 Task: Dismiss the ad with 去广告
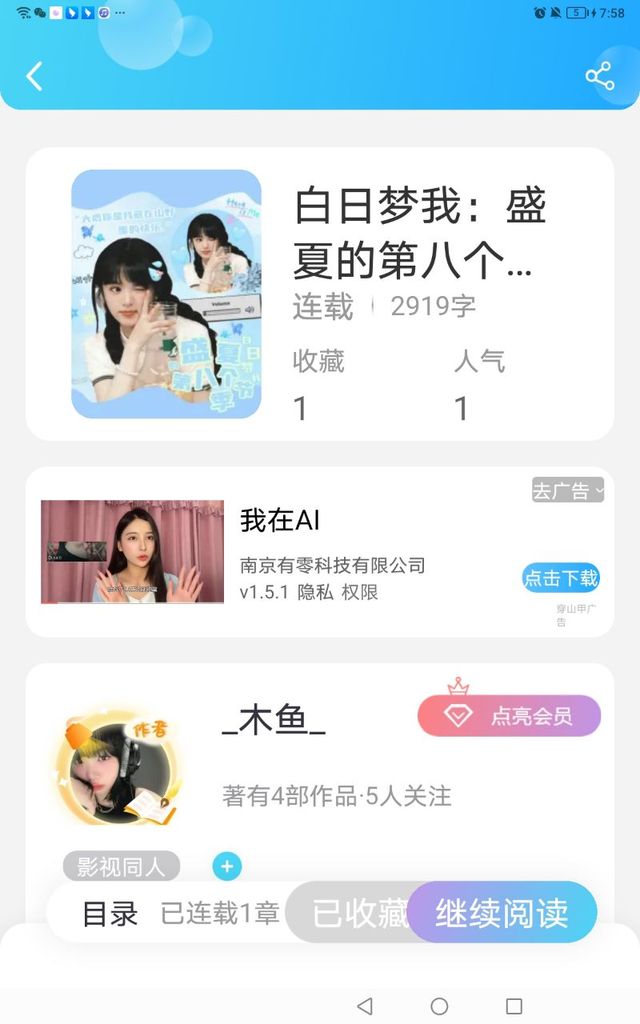click(567, 491)
